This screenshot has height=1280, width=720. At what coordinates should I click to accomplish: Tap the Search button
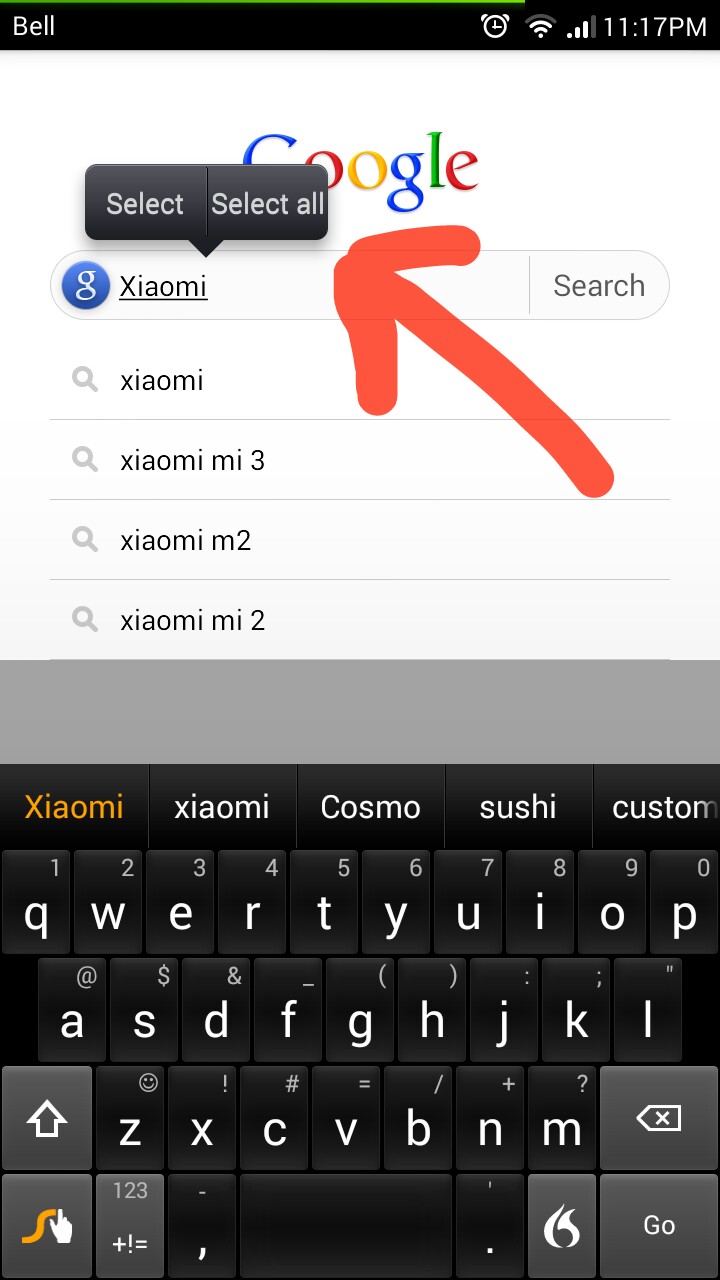pyautogui.click(x=599, y=285)
